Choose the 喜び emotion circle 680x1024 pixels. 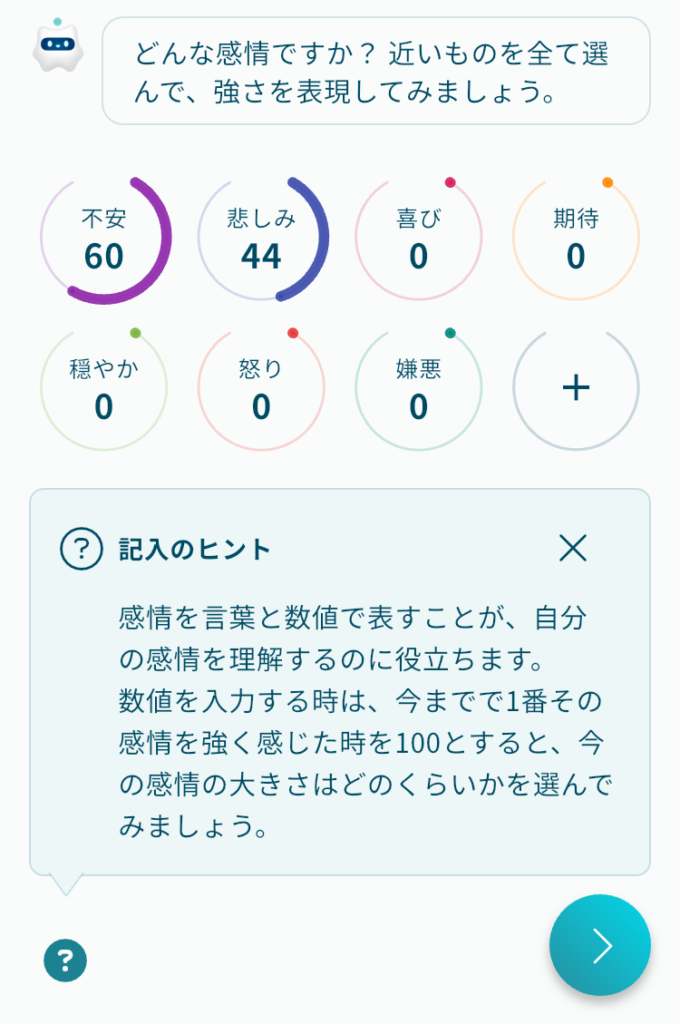coord(418,240)
